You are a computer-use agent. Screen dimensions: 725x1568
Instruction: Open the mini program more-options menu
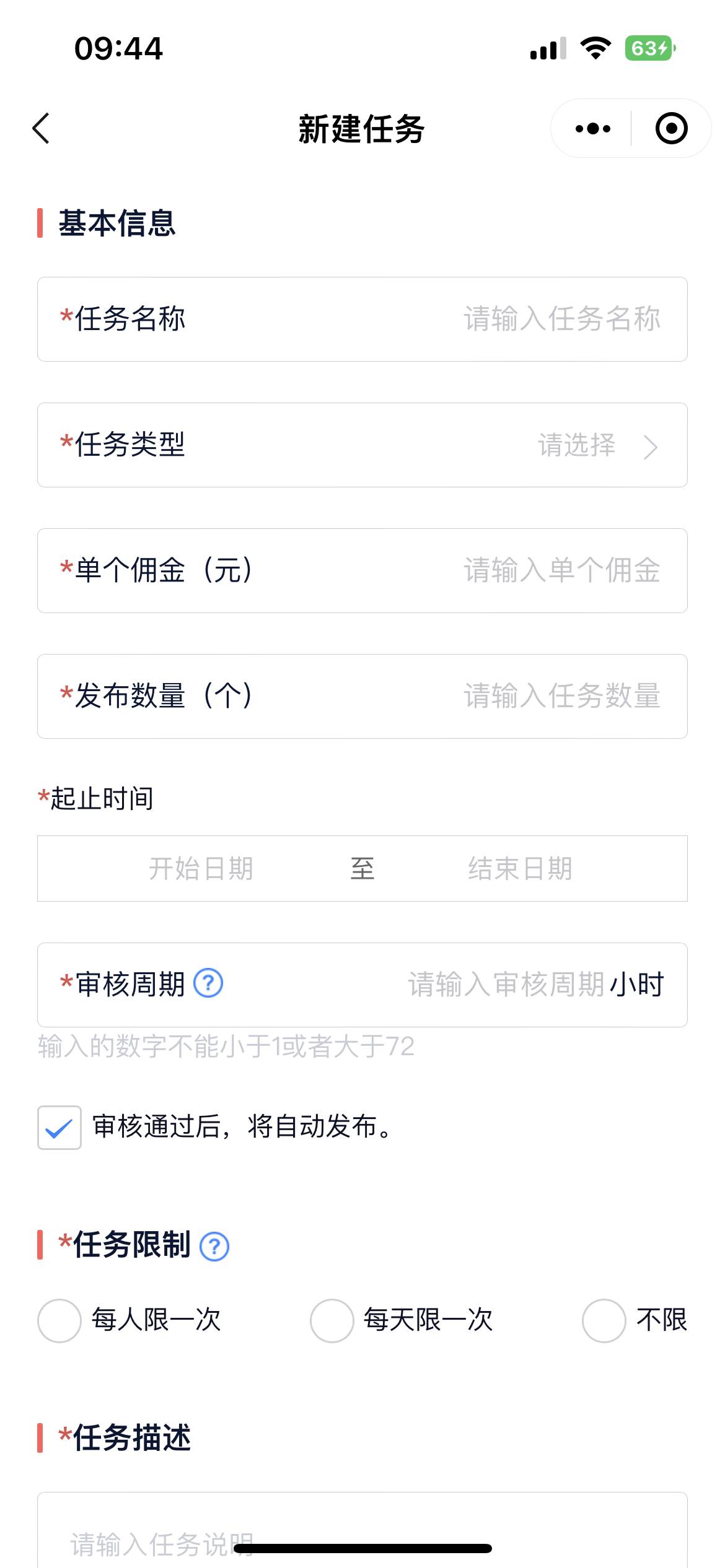(592, 129)
